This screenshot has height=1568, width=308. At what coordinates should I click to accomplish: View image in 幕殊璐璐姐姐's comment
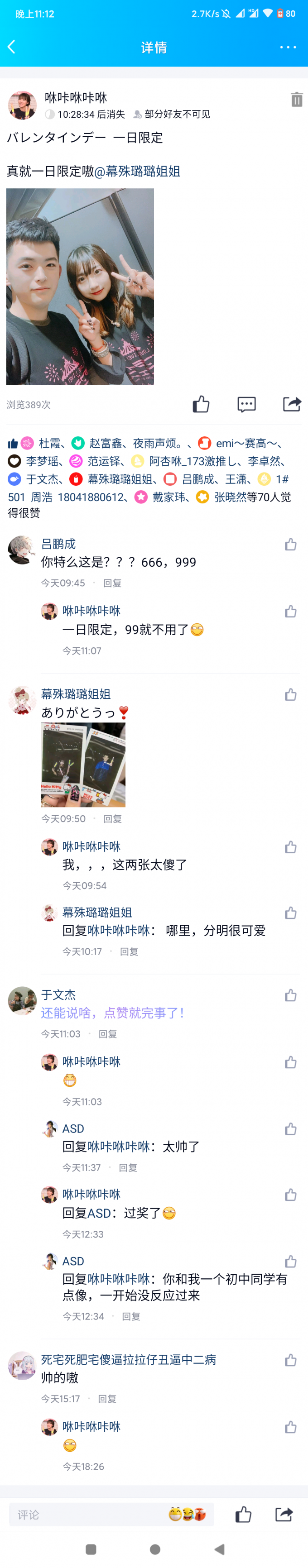click(83, 764)
